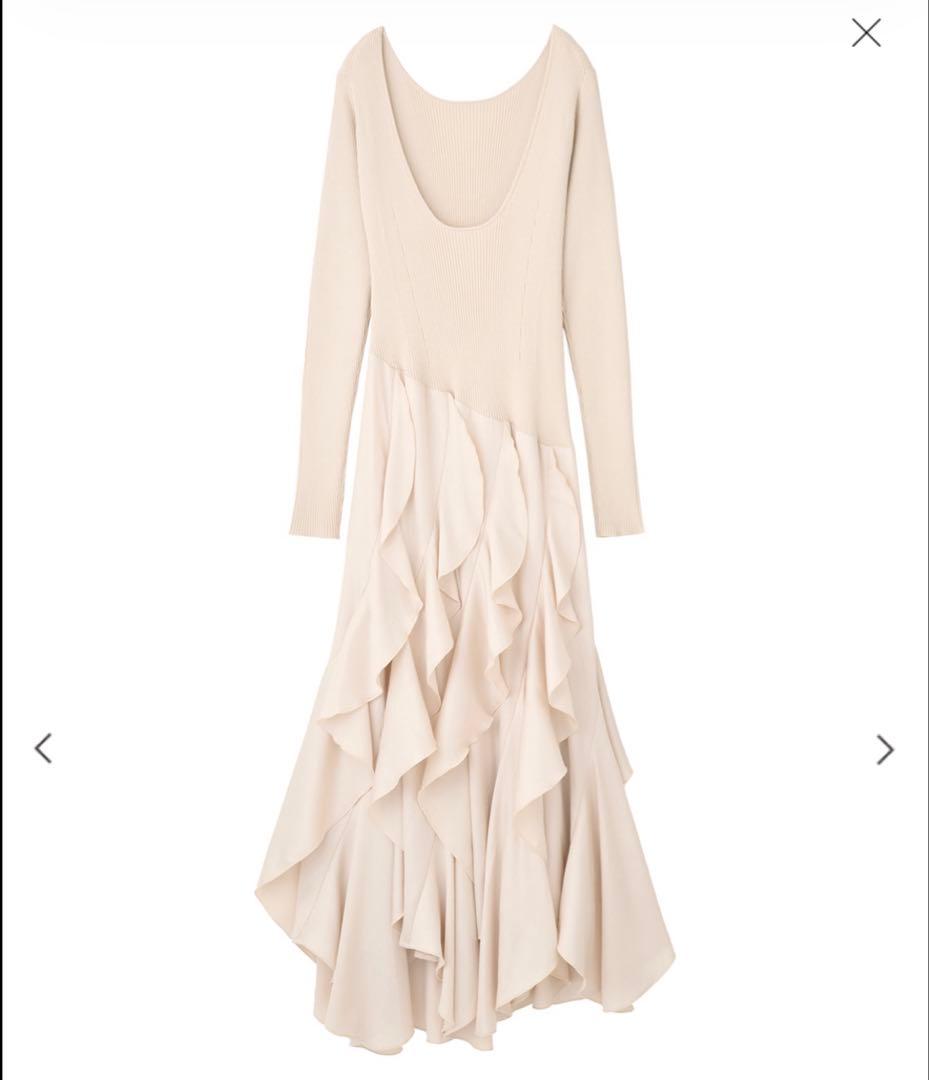Show the next product photo
Screen dimensions: 929x1080
coord(885,749)
